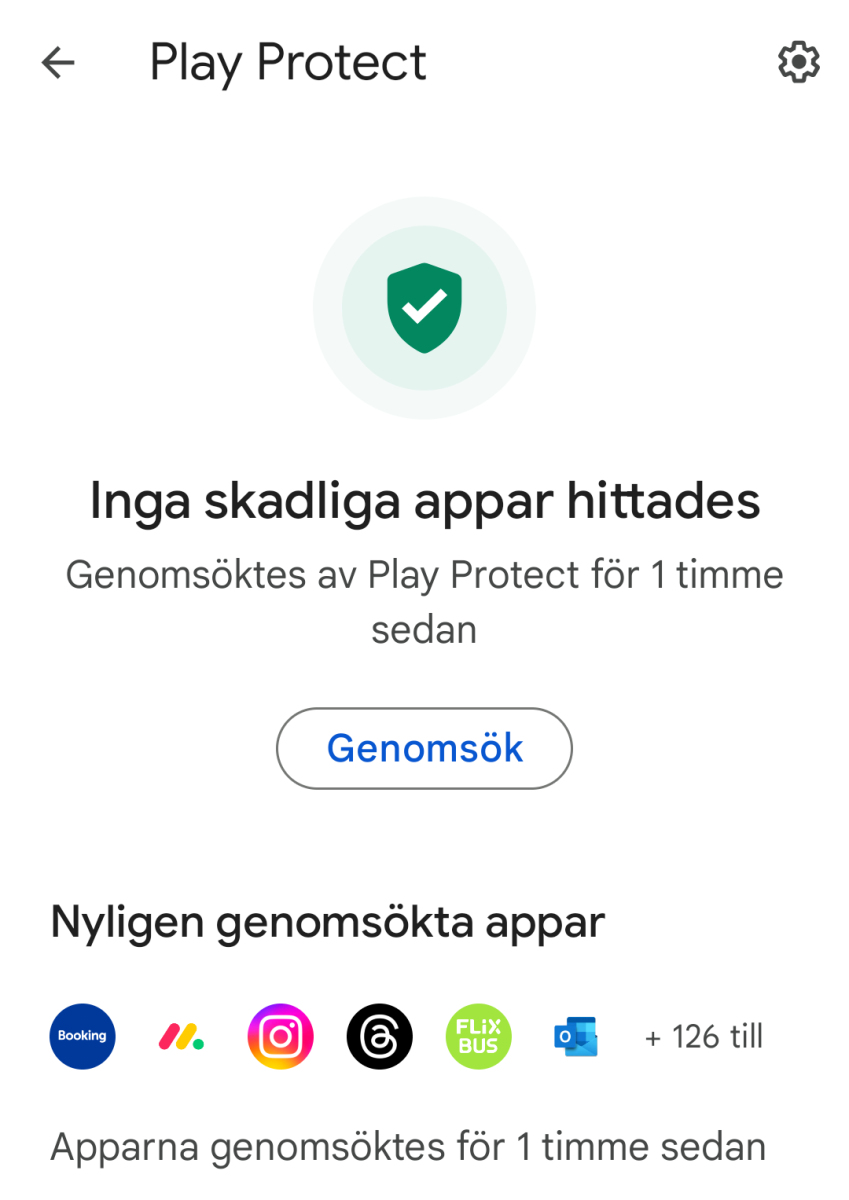Open Play Protect settings via gear icon
This screenshot has height=1200, width=849.
pos(797,62)
